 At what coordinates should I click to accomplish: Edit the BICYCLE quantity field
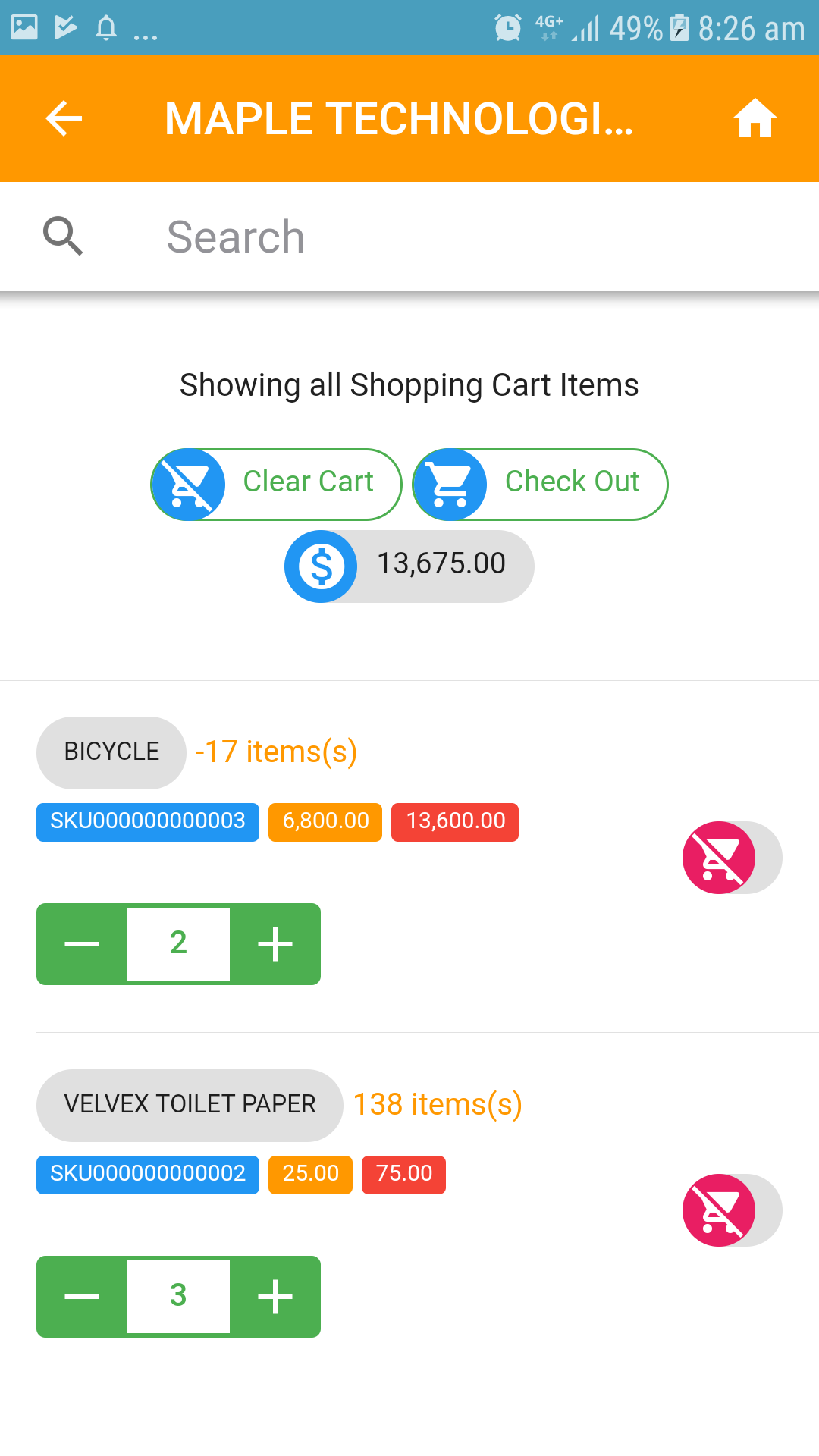[x=178, y=944]
